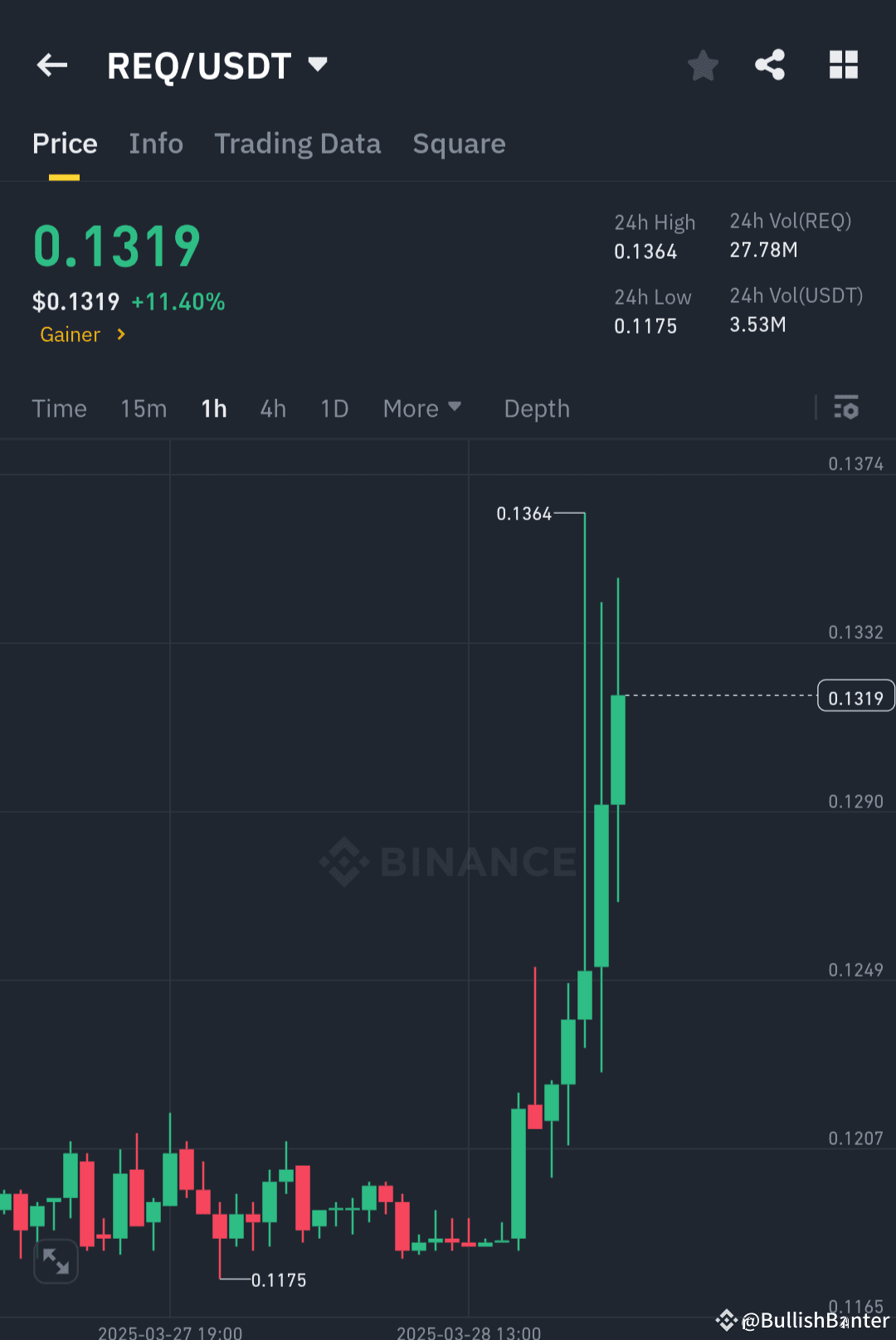
Task: Open the grid layout icon top right
Action: (x=843, y=65)
